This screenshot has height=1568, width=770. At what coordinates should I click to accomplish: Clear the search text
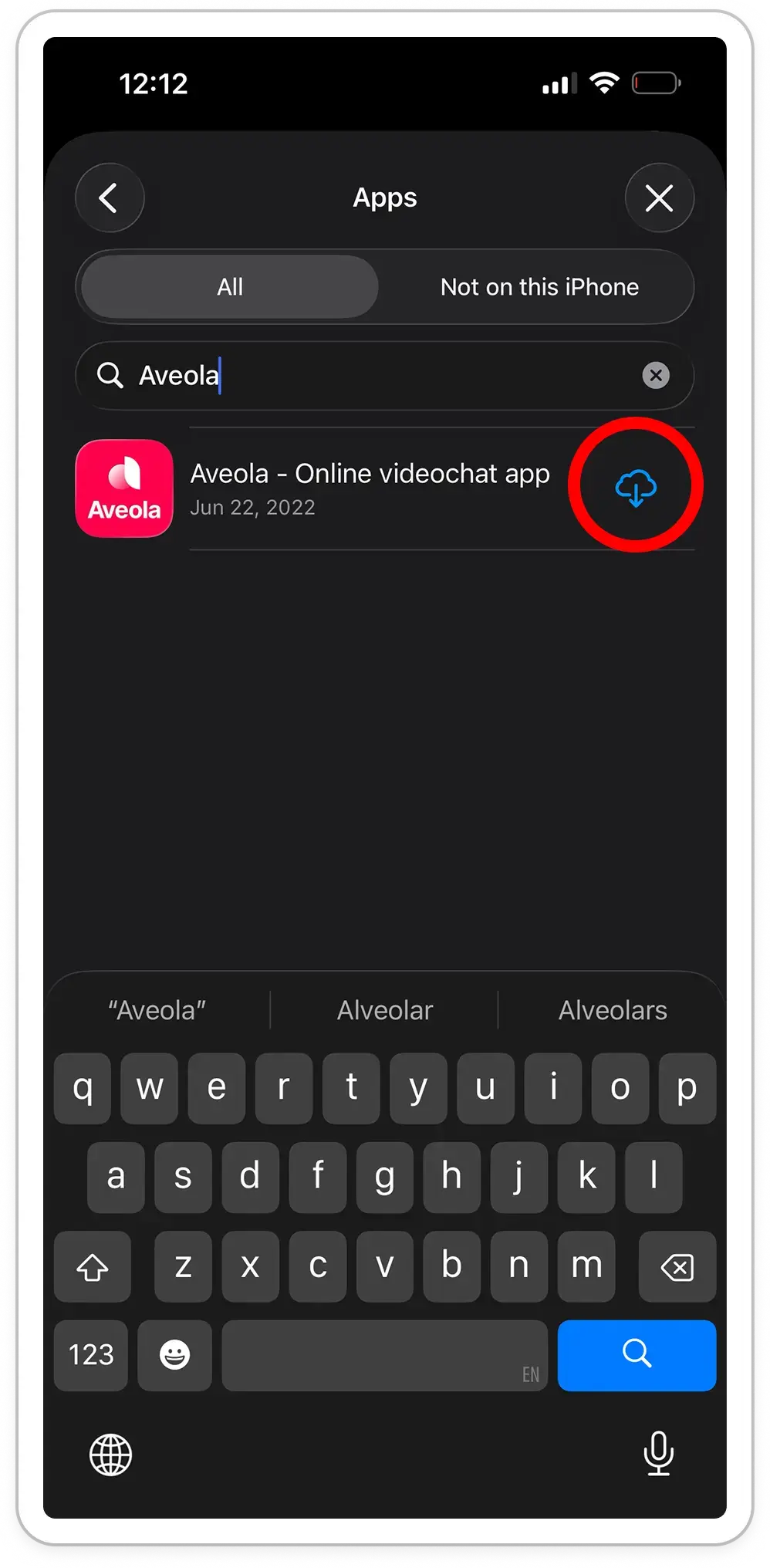tap(656, 376)
